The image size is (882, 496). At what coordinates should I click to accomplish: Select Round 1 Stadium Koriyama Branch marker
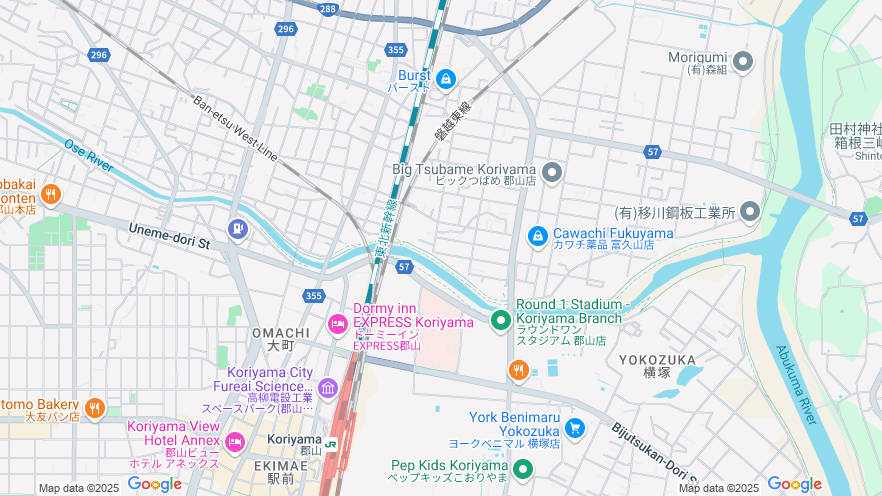[x=500, y=320]
